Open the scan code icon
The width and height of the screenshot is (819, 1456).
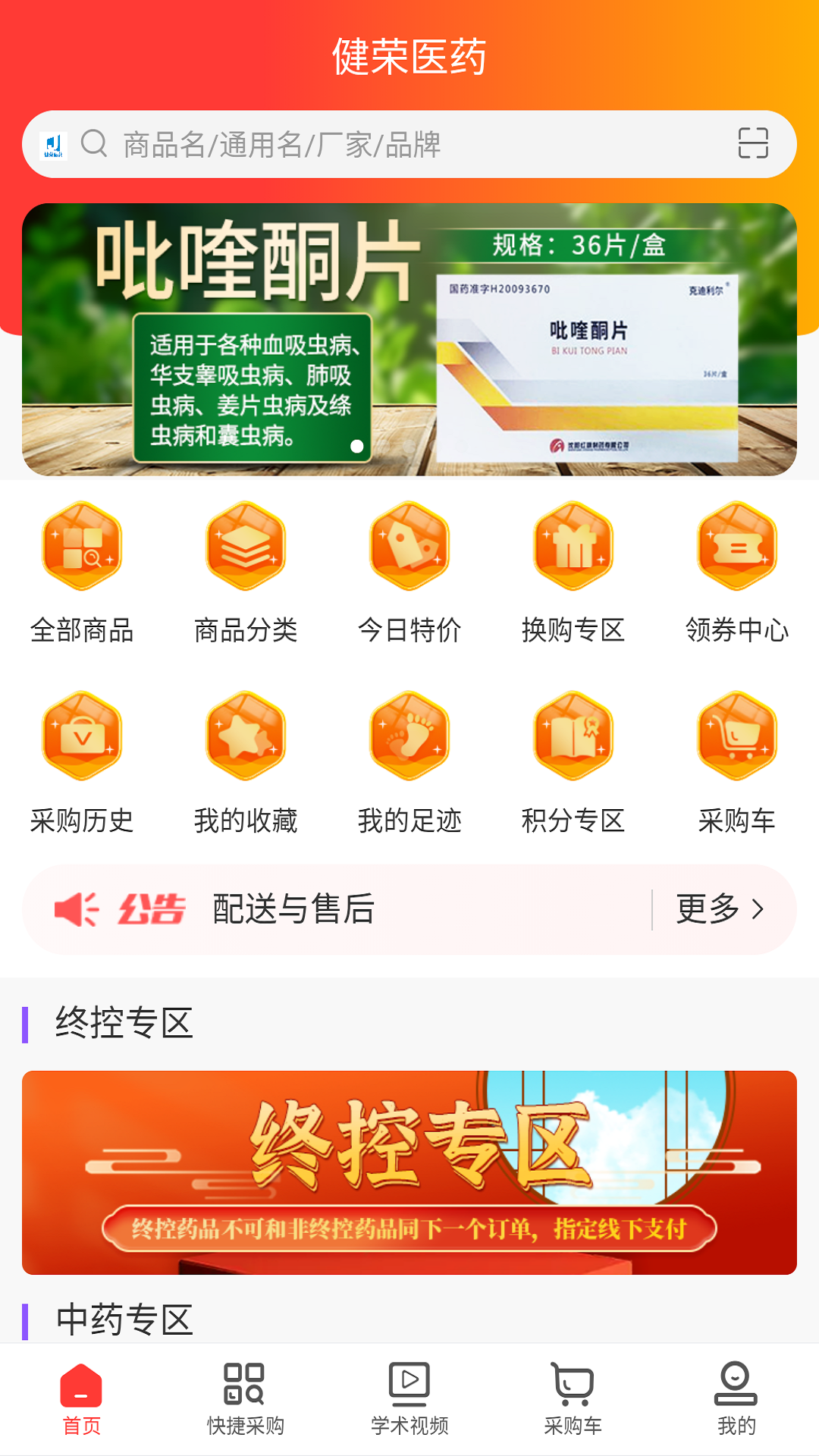[752, 143]
